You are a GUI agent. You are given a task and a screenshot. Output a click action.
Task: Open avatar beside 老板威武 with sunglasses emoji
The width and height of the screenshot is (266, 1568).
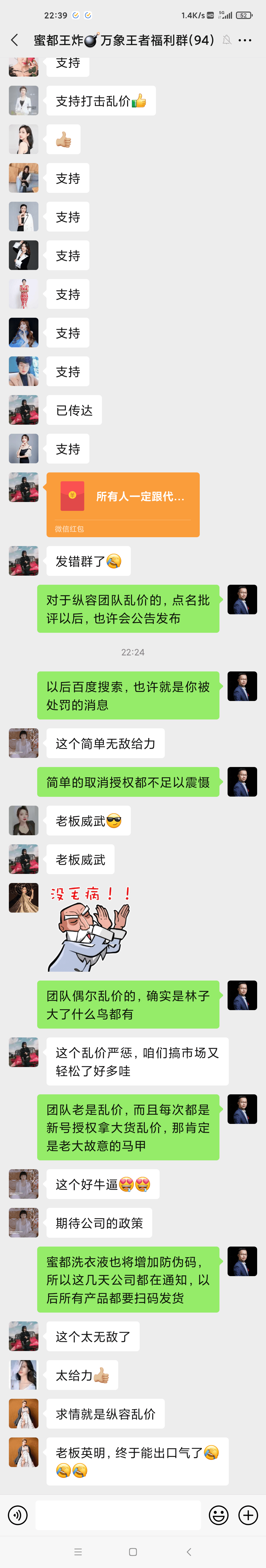pos(24,820)
